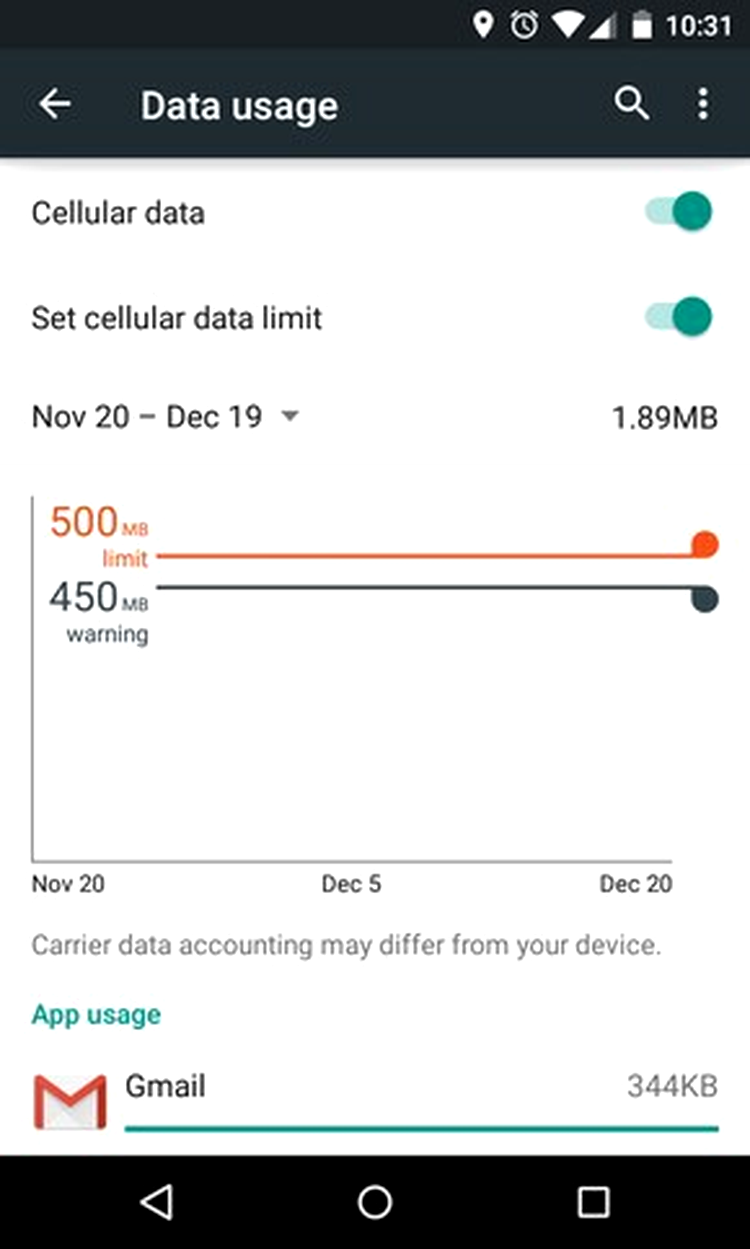
Task: Turn off Cellular data
Action: click(679, 212)
